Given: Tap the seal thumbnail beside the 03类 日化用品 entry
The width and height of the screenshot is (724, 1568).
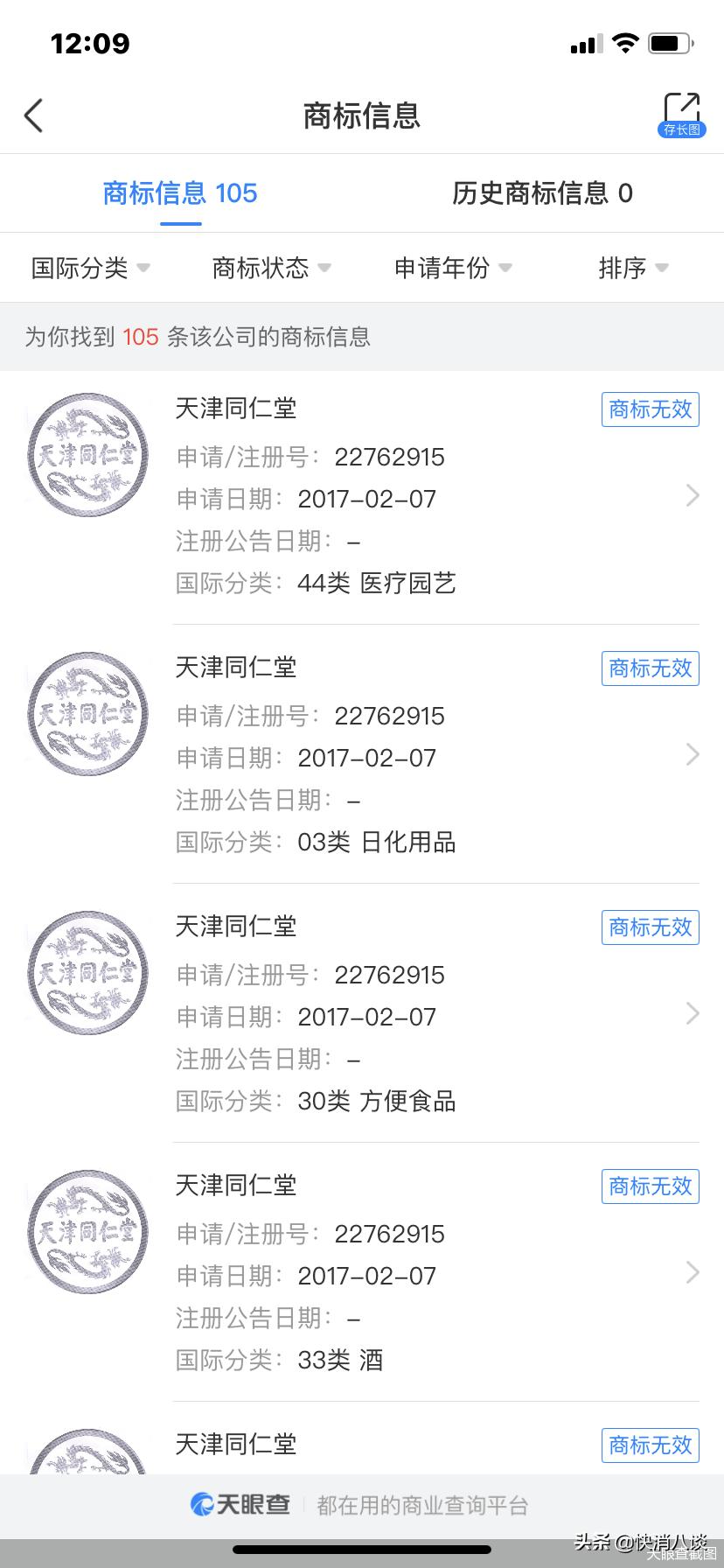Looking at the screenshot, I should pyautogui.click(x=87, y=714).
